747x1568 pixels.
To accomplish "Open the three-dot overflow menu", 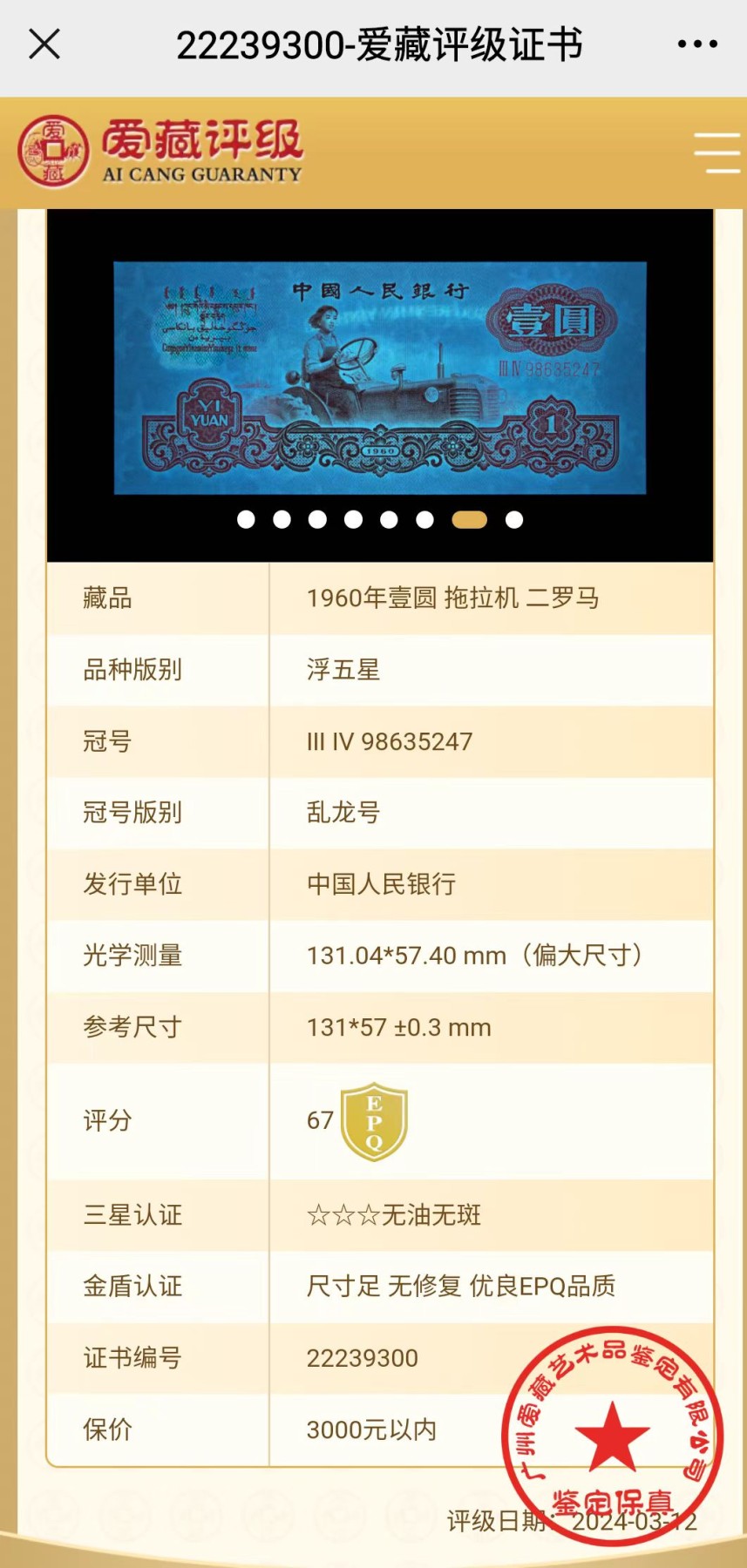I will pos(697,44).
